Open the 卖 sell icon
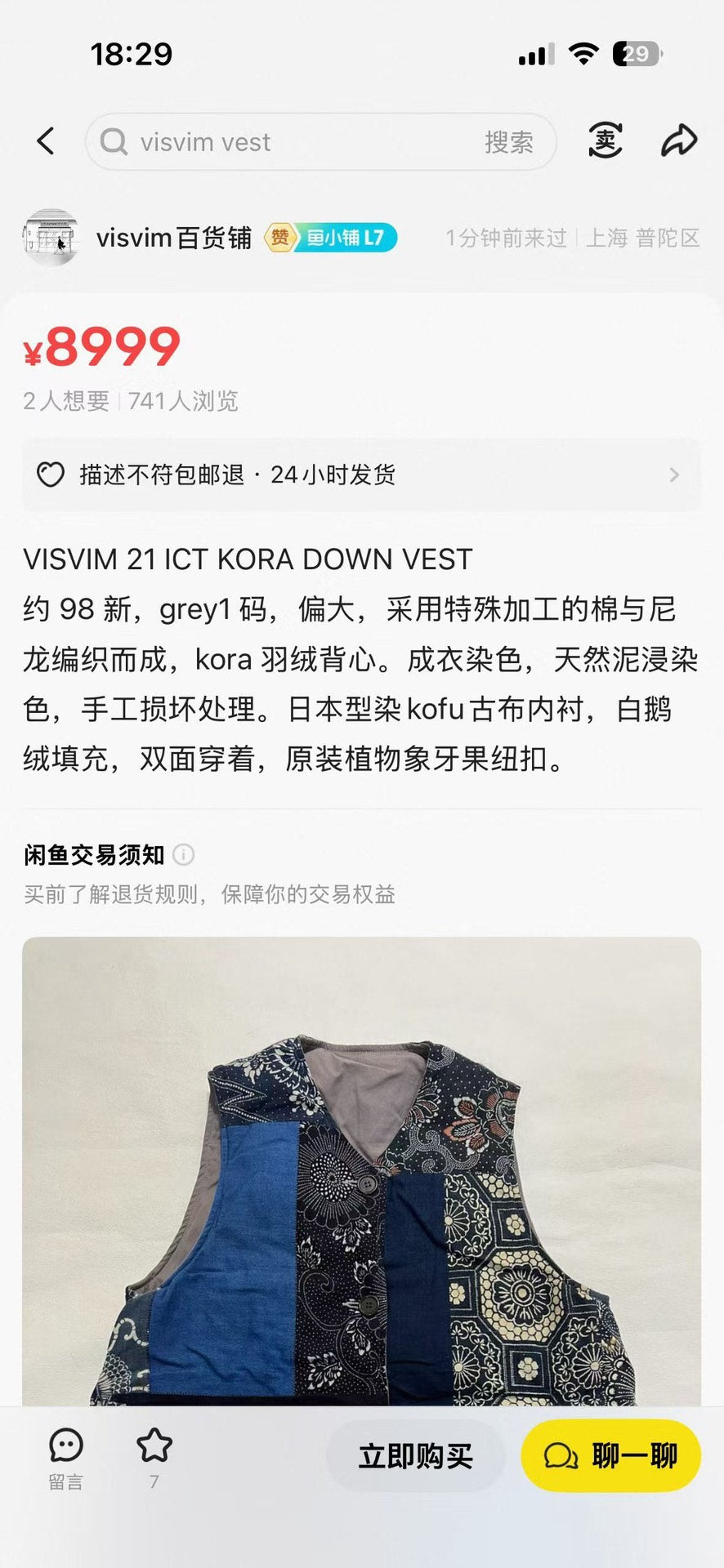Image resolution: width=724 pixels, height=1568 pixels. click(x=605, y=141)
